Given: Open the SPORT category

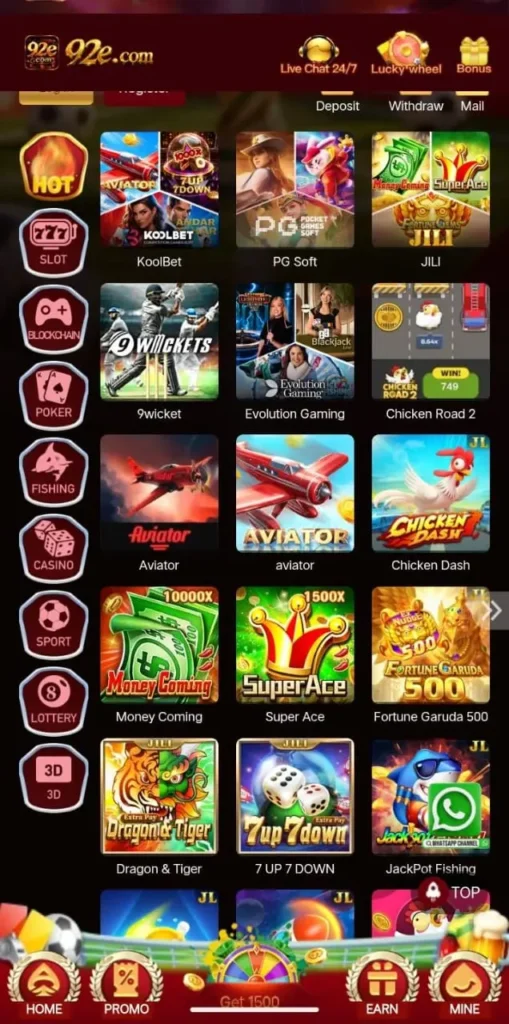Looking at the screenshot, I should (x=54, y=625).
